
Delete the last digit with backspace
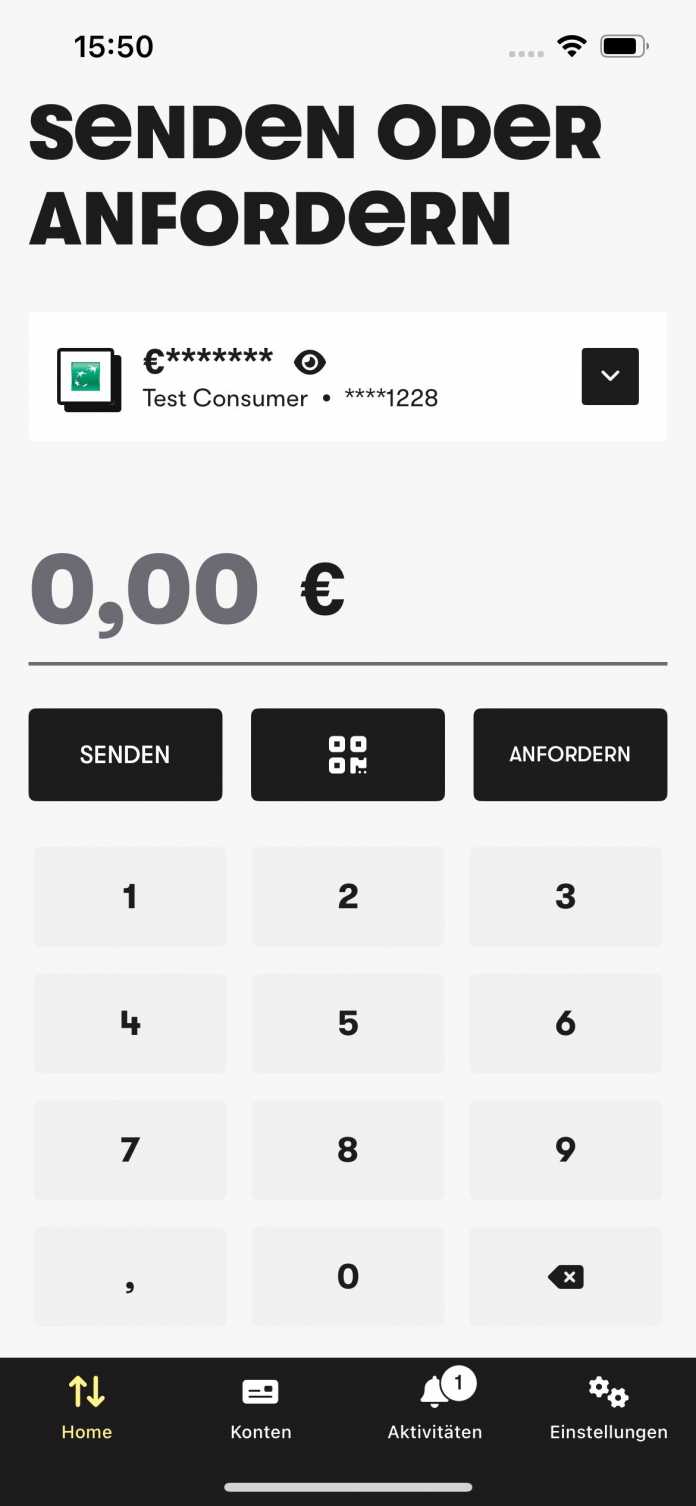pyautogui.click(x=565, y=1277)
